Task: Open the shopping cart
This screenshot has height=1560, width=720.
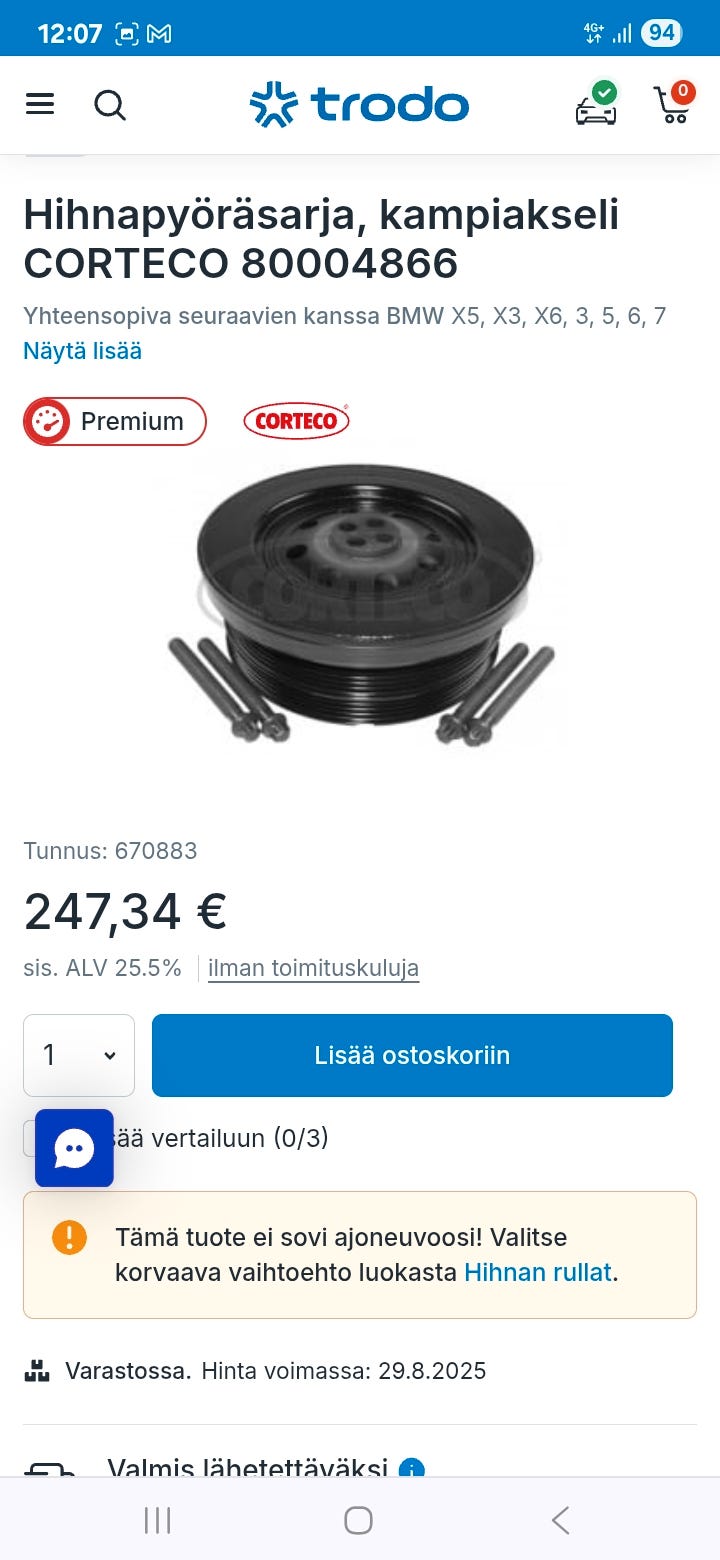Action: (673, 105)
